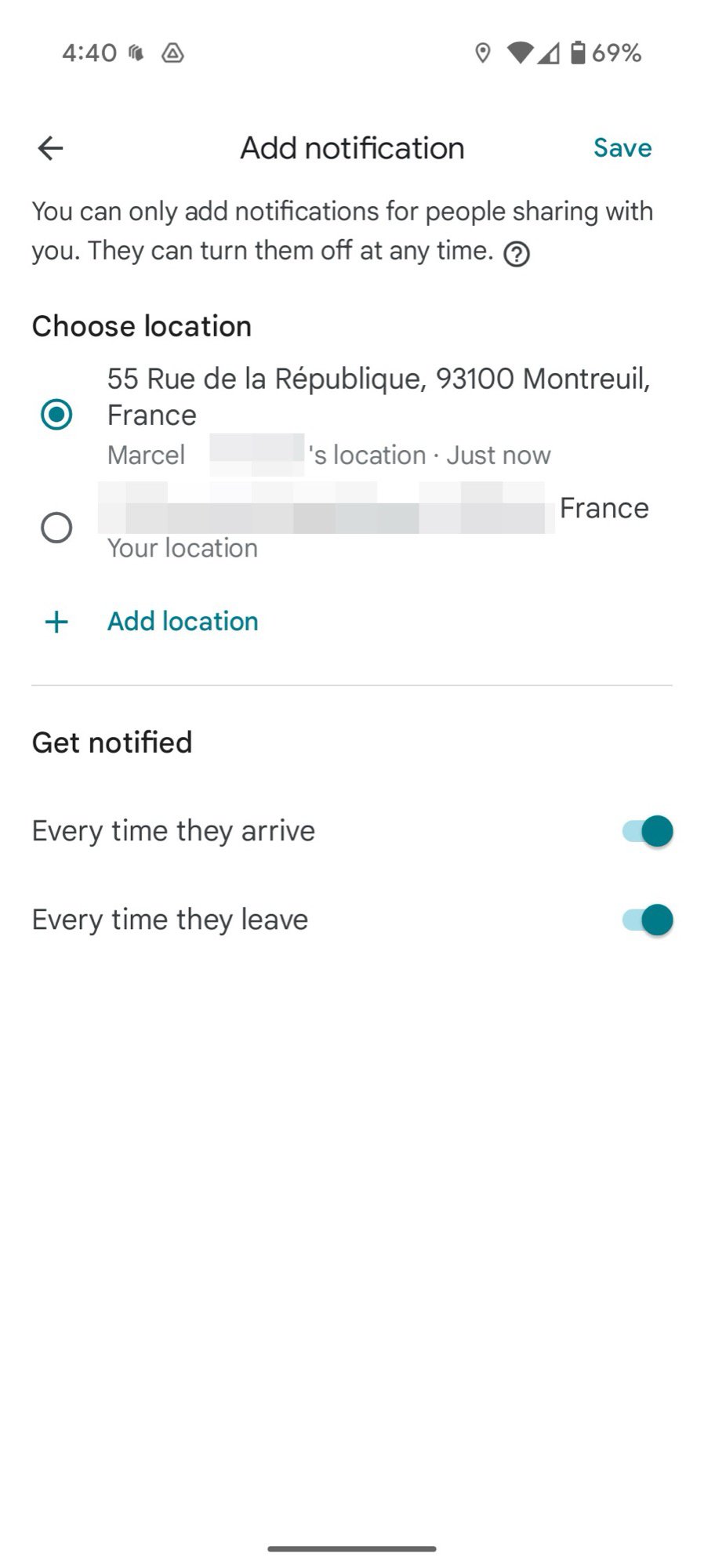Screen dimensions: 704x1568
Task: Go back from Add notification
Action: point(51,148)
